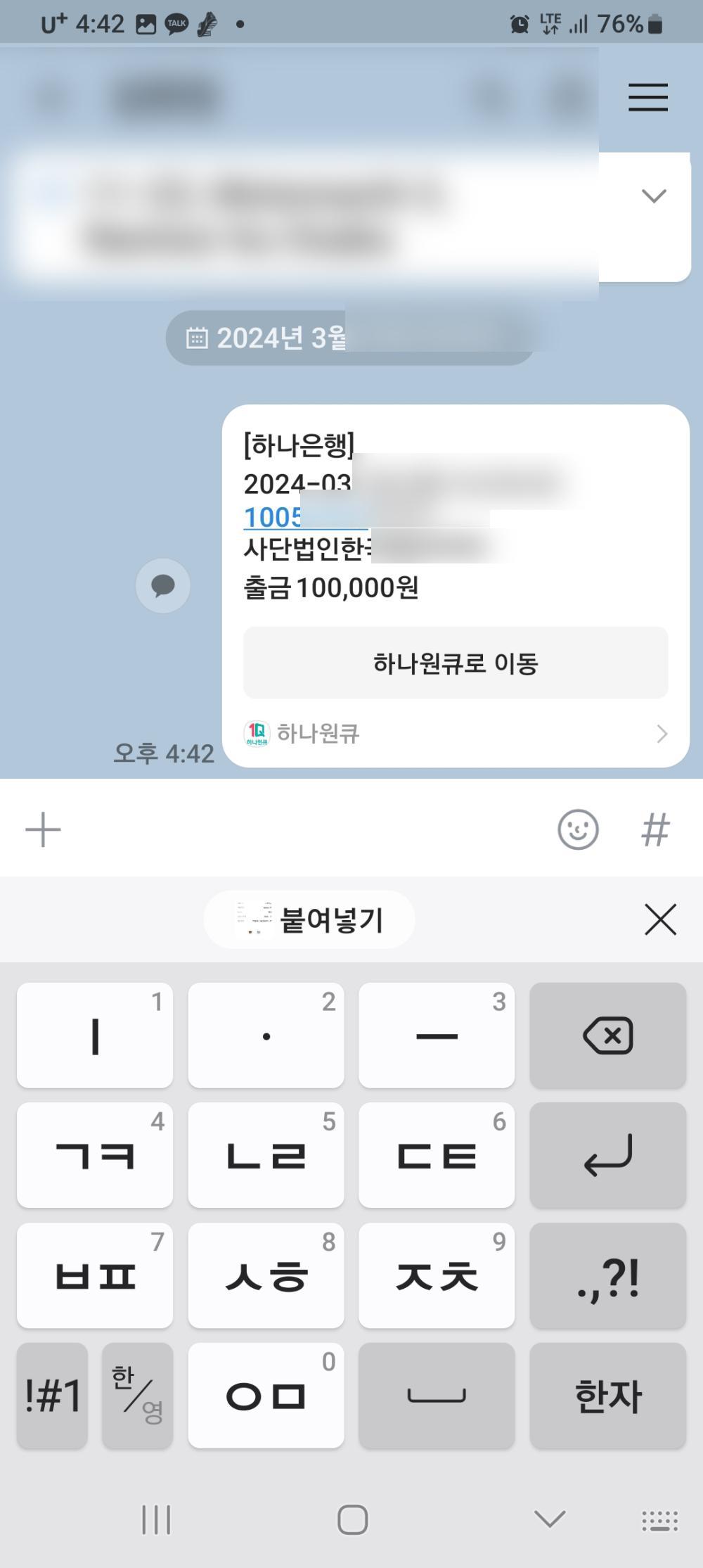This screenshot has height=1568, width=703.
Task: Paste the clipboard with 붙여넣기 suggestion
Action: coord(309,919)
